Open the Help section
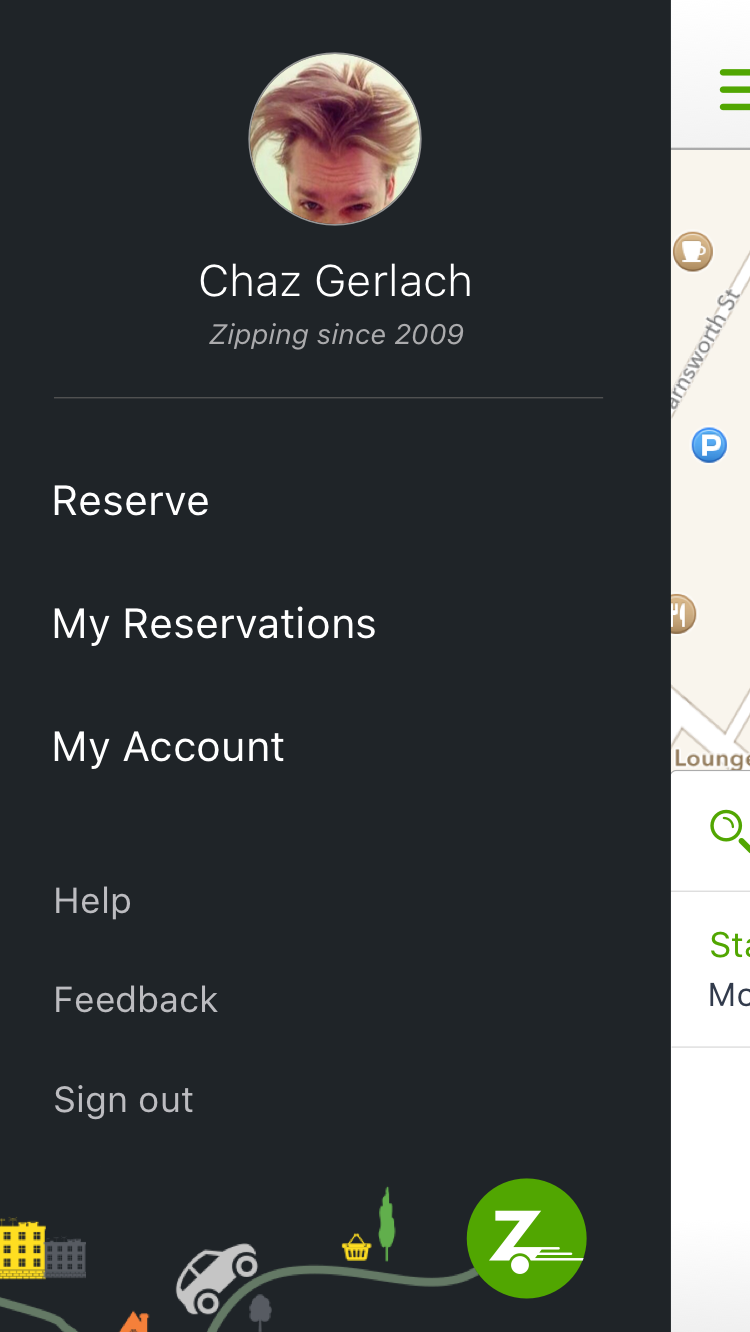This screenshot has height=1332, width=750. [x=93, y=901]
